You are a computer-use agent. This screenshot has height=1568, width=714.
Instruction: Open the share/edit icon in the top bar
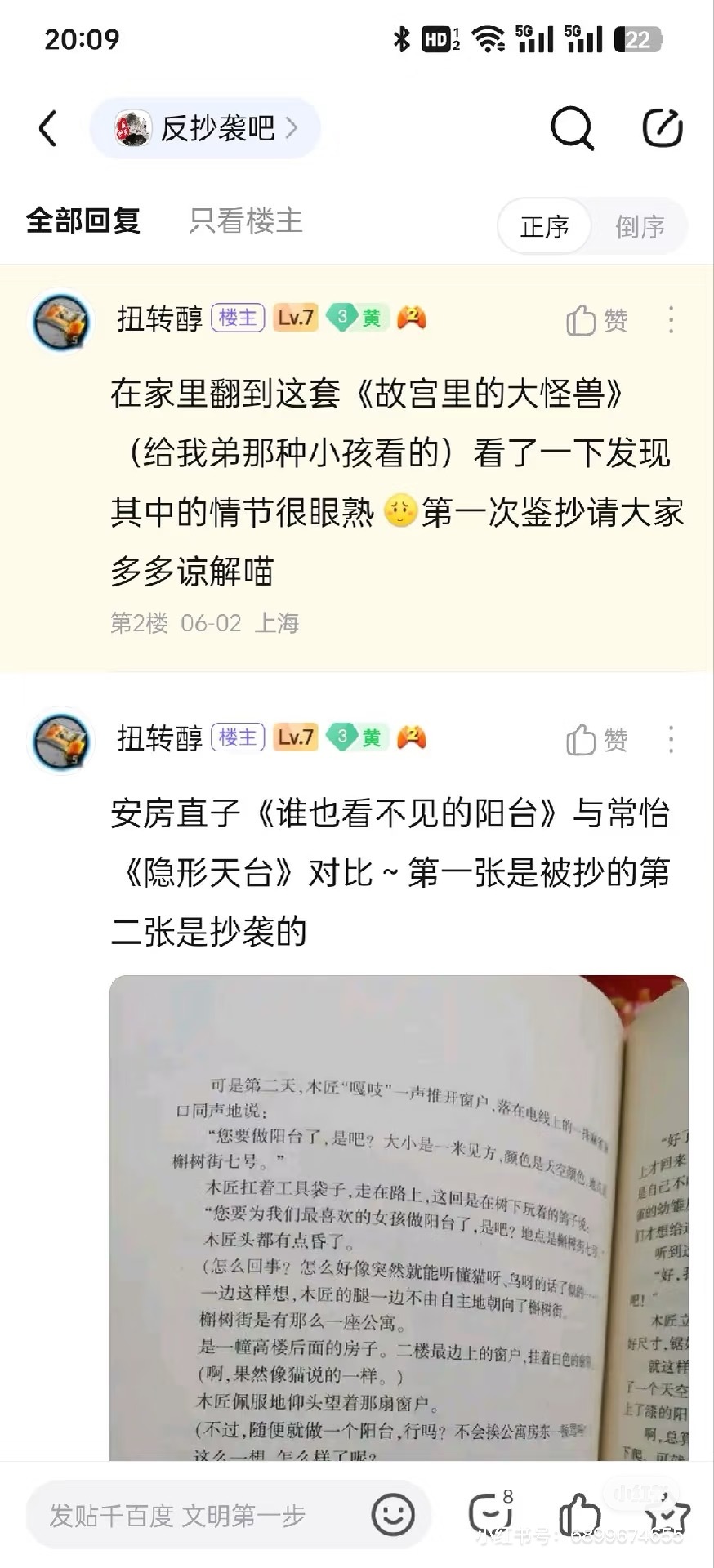click(662, 128)
